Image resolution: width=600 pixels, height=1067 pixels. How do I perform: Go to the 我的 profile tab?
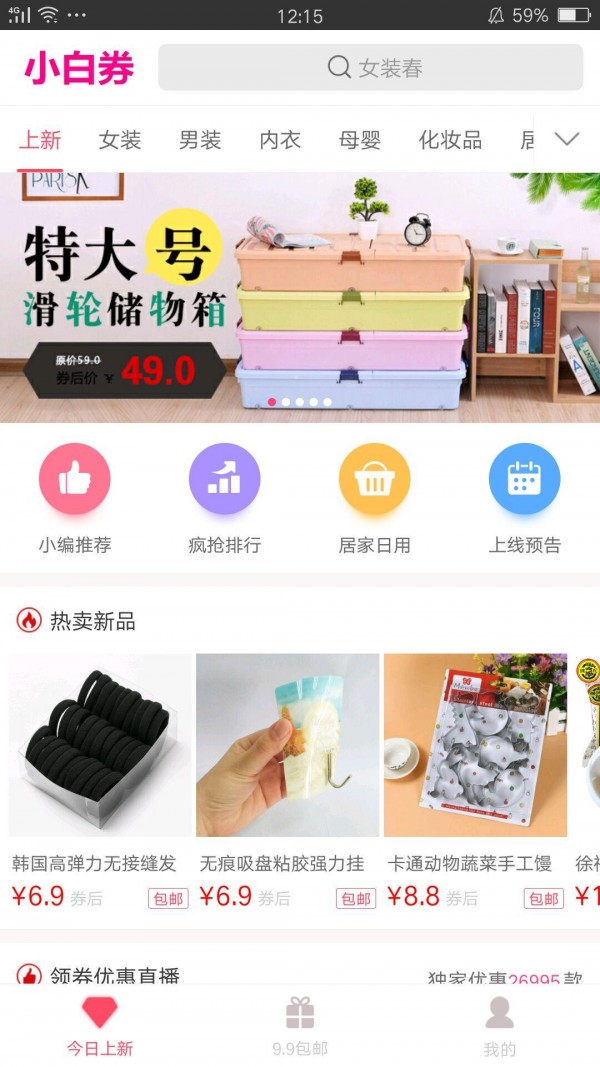click(x=499, y=1025)
